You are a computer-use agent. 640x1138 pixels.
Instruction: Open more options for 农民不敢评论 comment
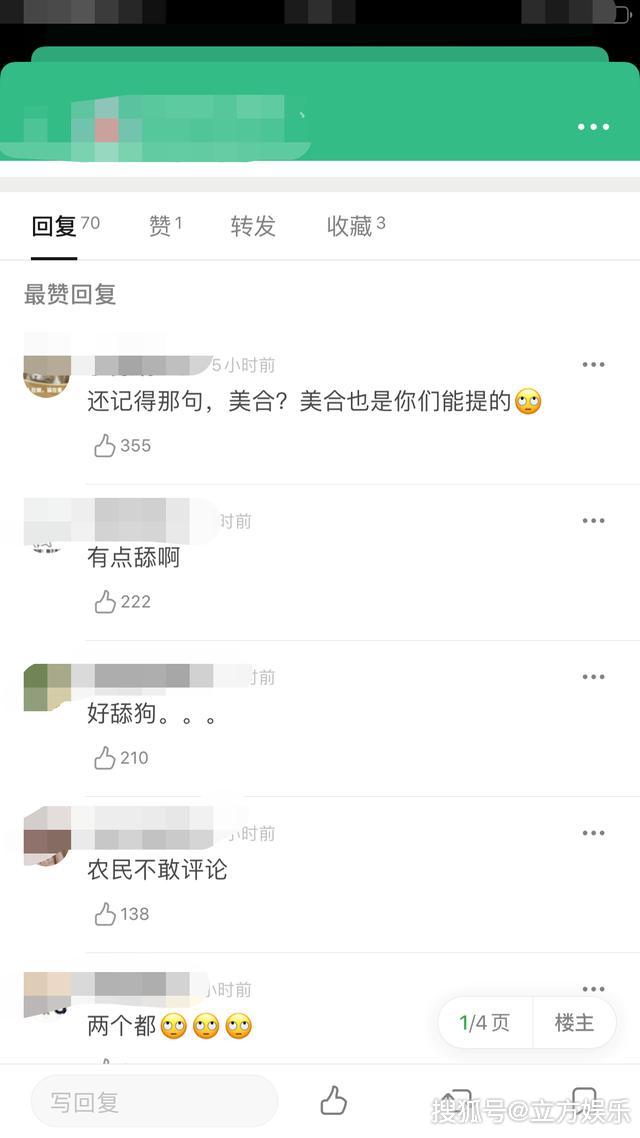click(x=593, y=833)
